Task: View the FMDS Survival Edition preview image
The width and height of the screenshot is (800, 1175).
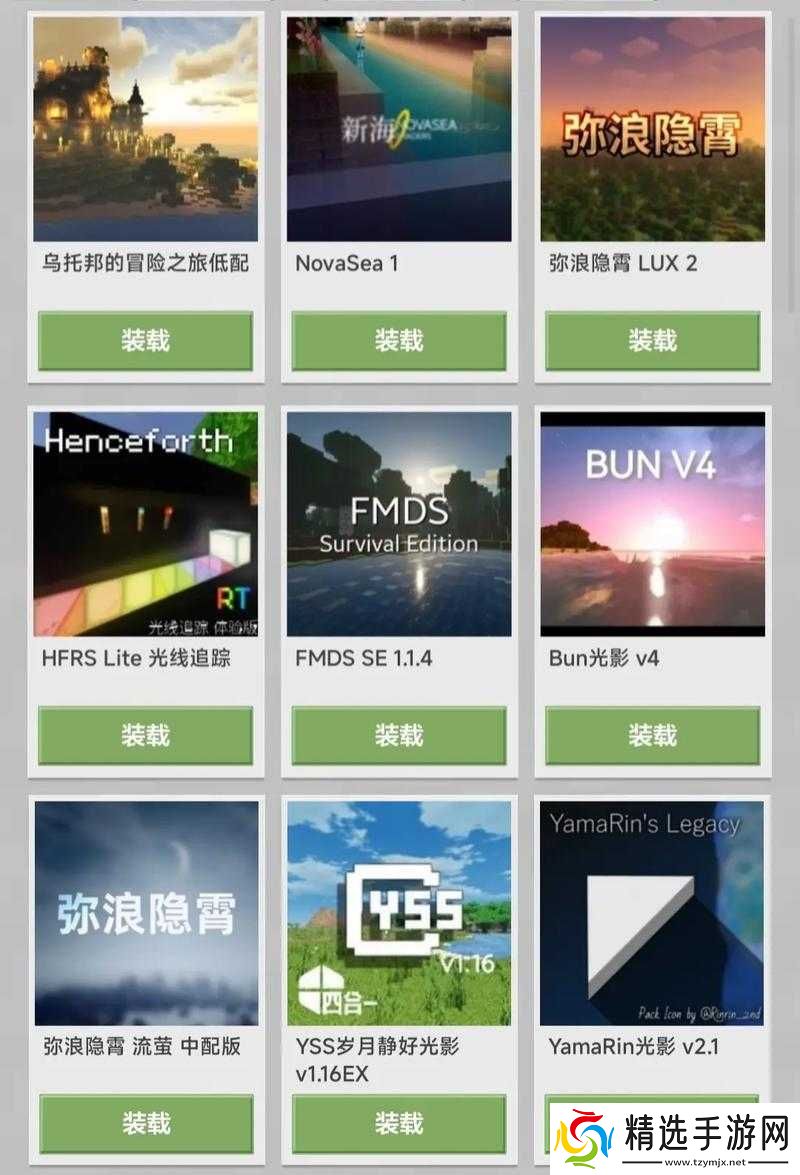Action: click(x=402, y=520)
